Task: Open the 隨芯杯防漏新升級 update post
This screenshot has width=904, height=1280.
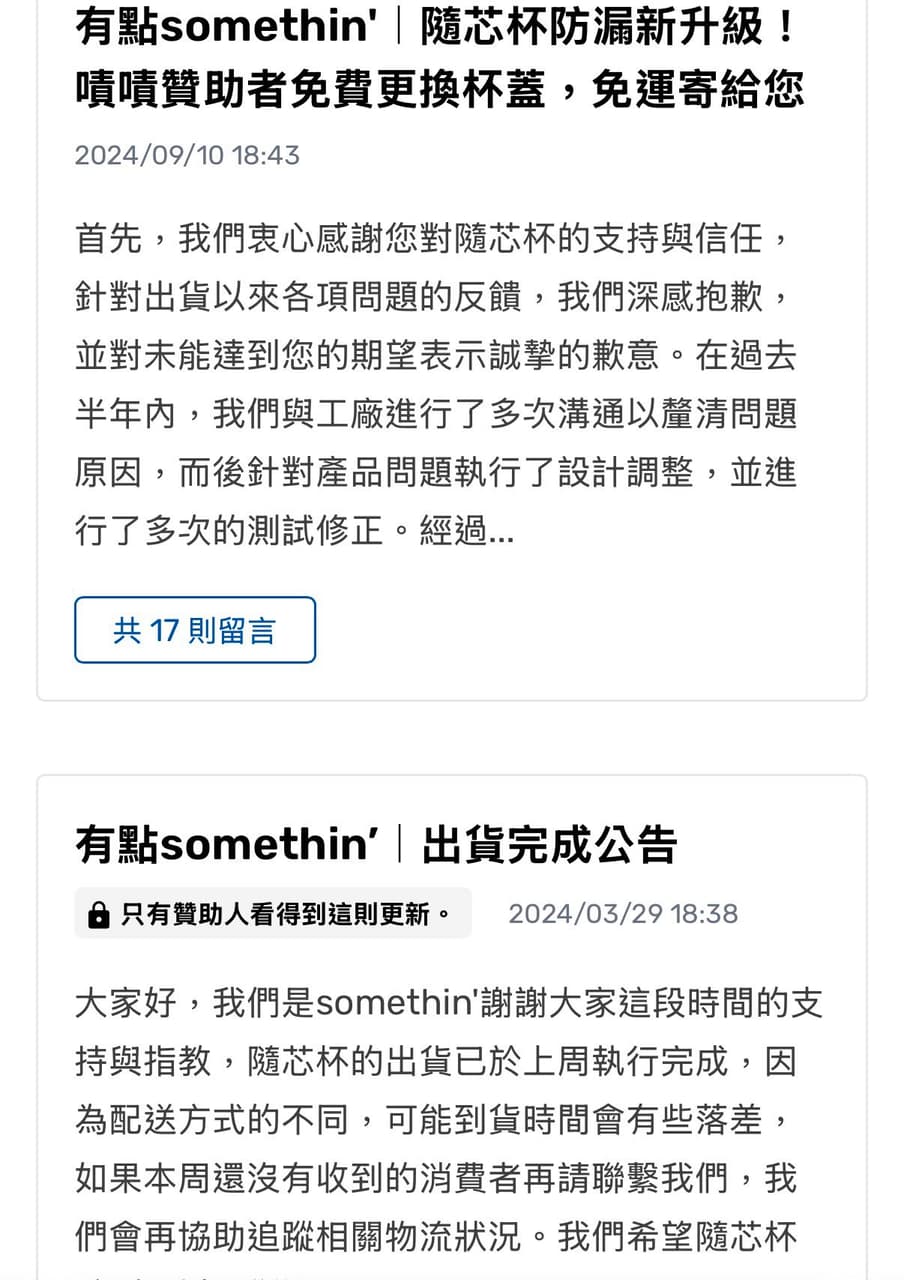Action: tap(438, 60)
